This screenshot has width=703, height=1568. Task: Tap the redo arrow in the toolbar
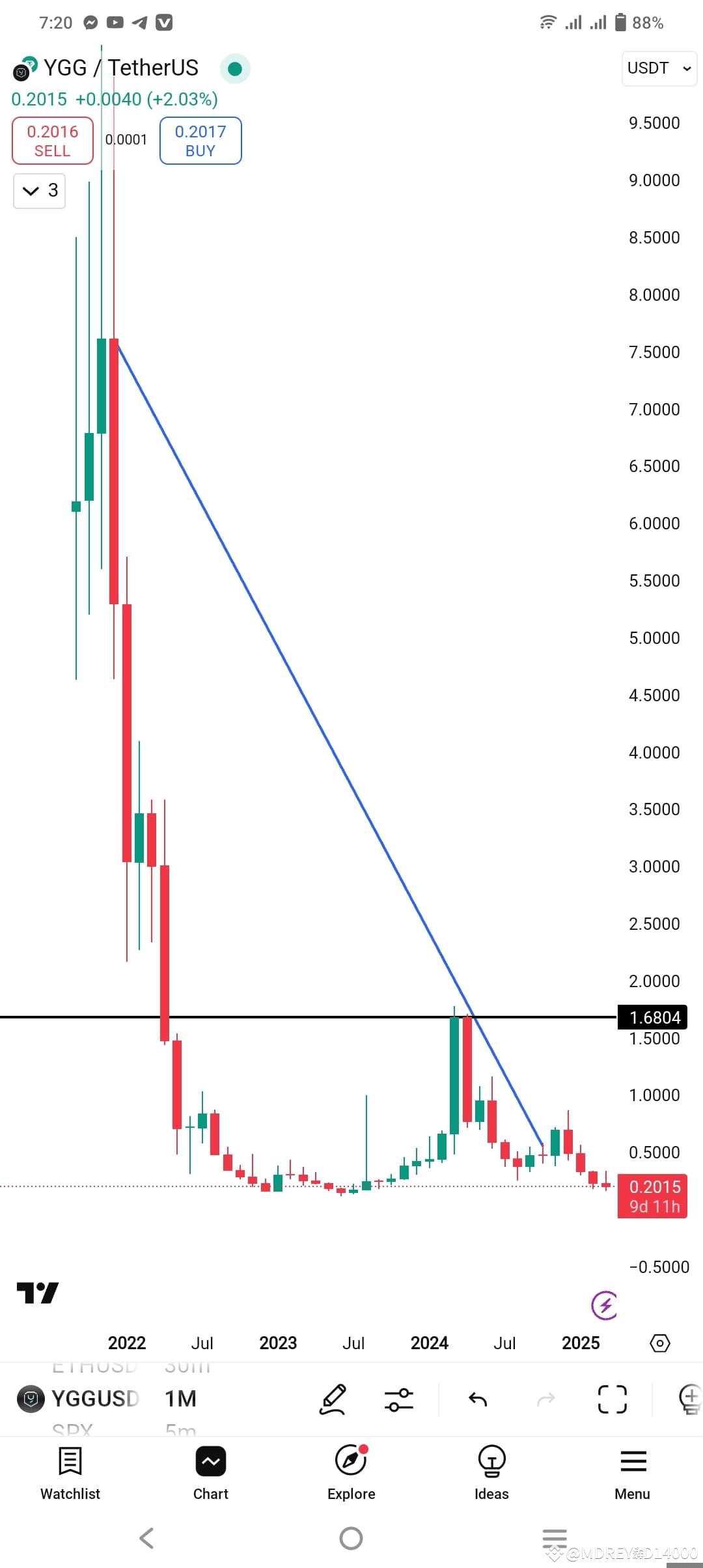545,1399
